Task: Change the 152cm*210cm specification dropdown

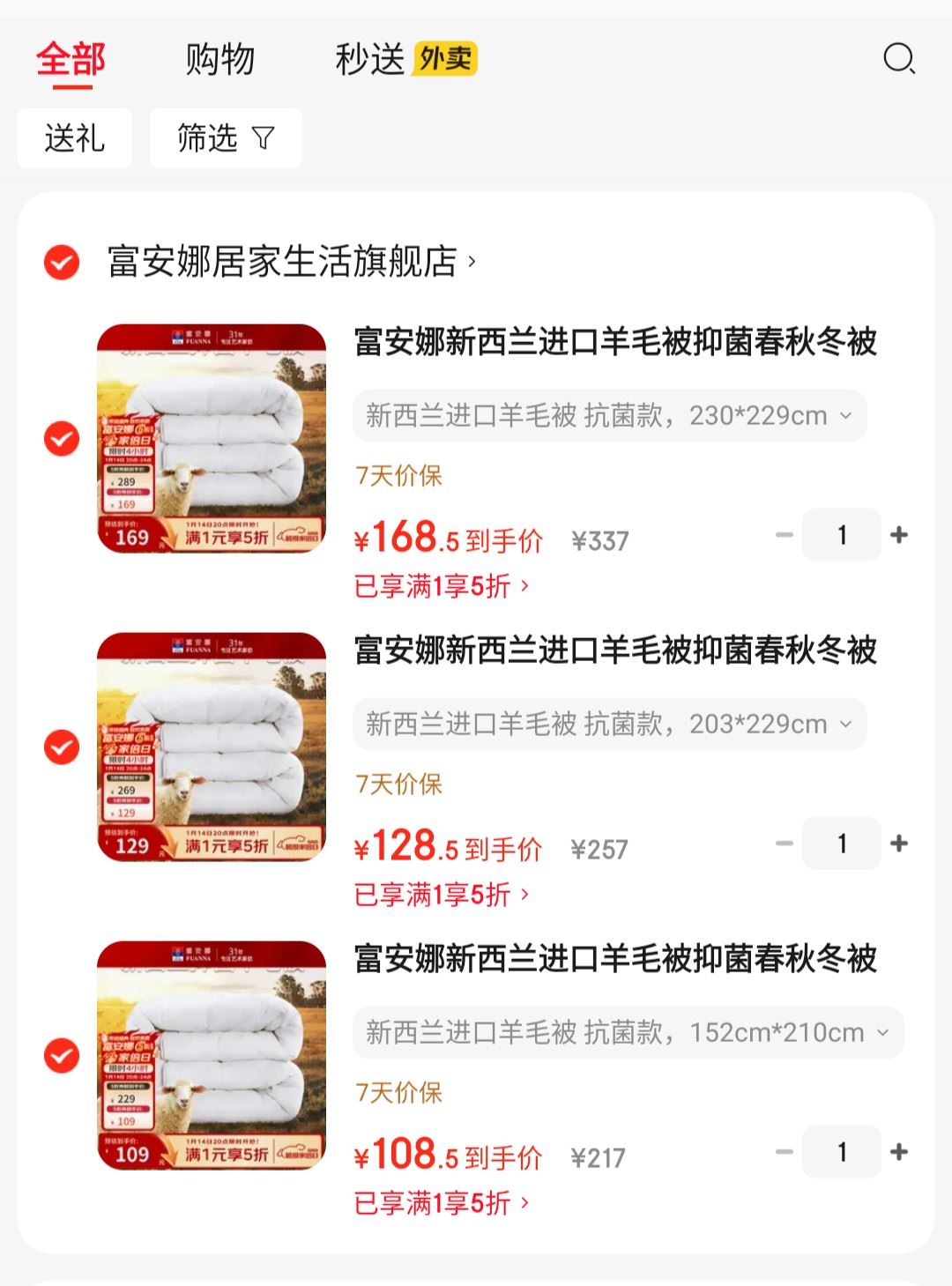Action: click(x=628, y=1032)
